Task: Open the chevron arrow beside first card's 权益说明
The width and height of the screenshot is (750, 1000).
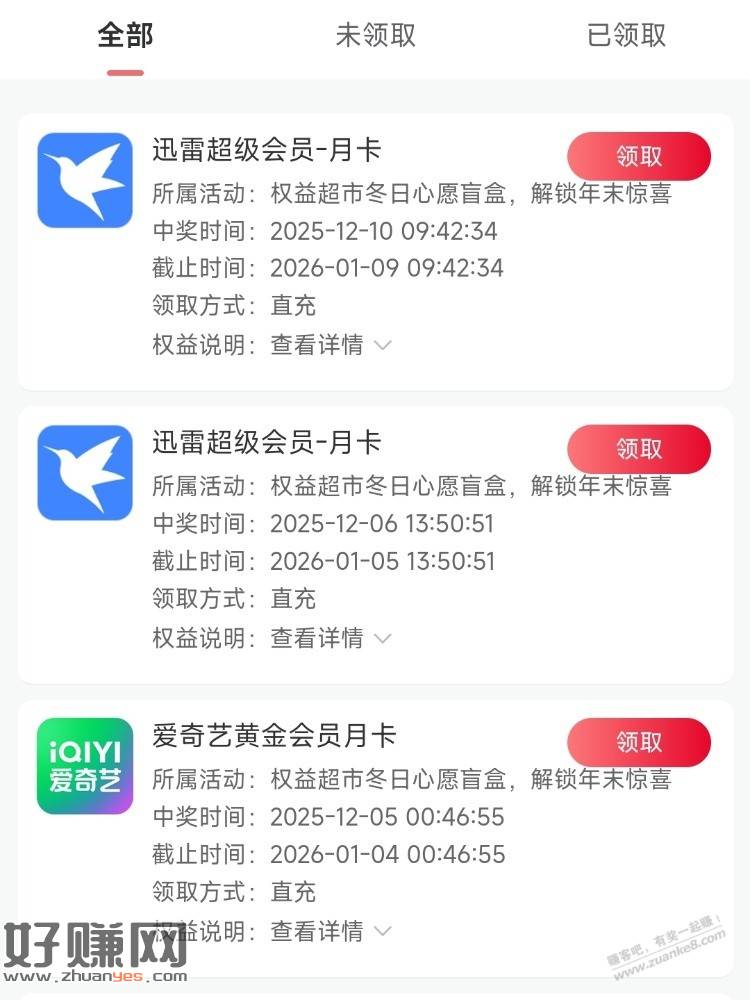Action: (383, 346)
